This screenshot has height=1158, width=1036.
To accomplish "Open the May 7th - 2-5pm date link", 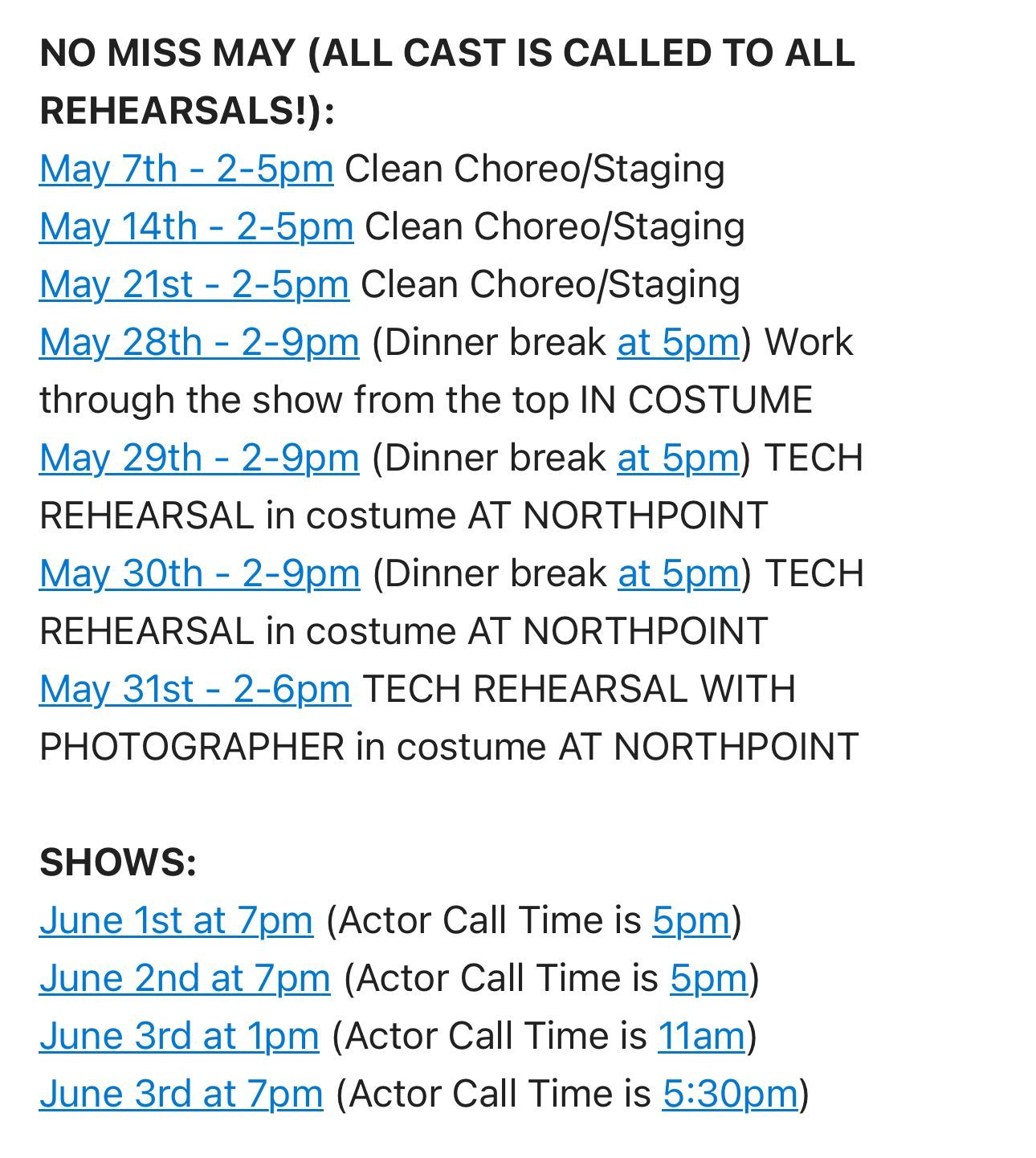I will point(186,169).
